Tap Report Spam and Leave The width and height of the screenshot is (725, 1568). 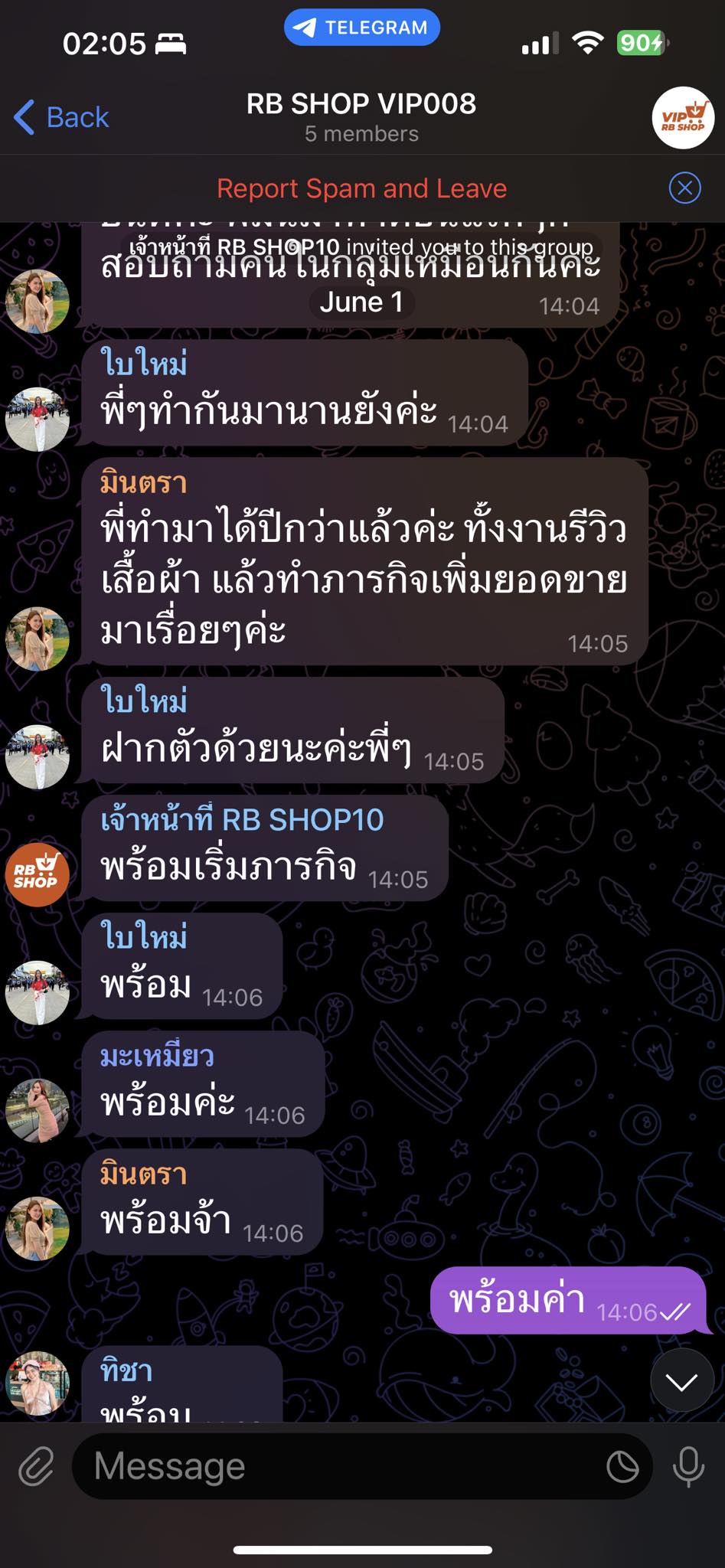click(361, 188)
